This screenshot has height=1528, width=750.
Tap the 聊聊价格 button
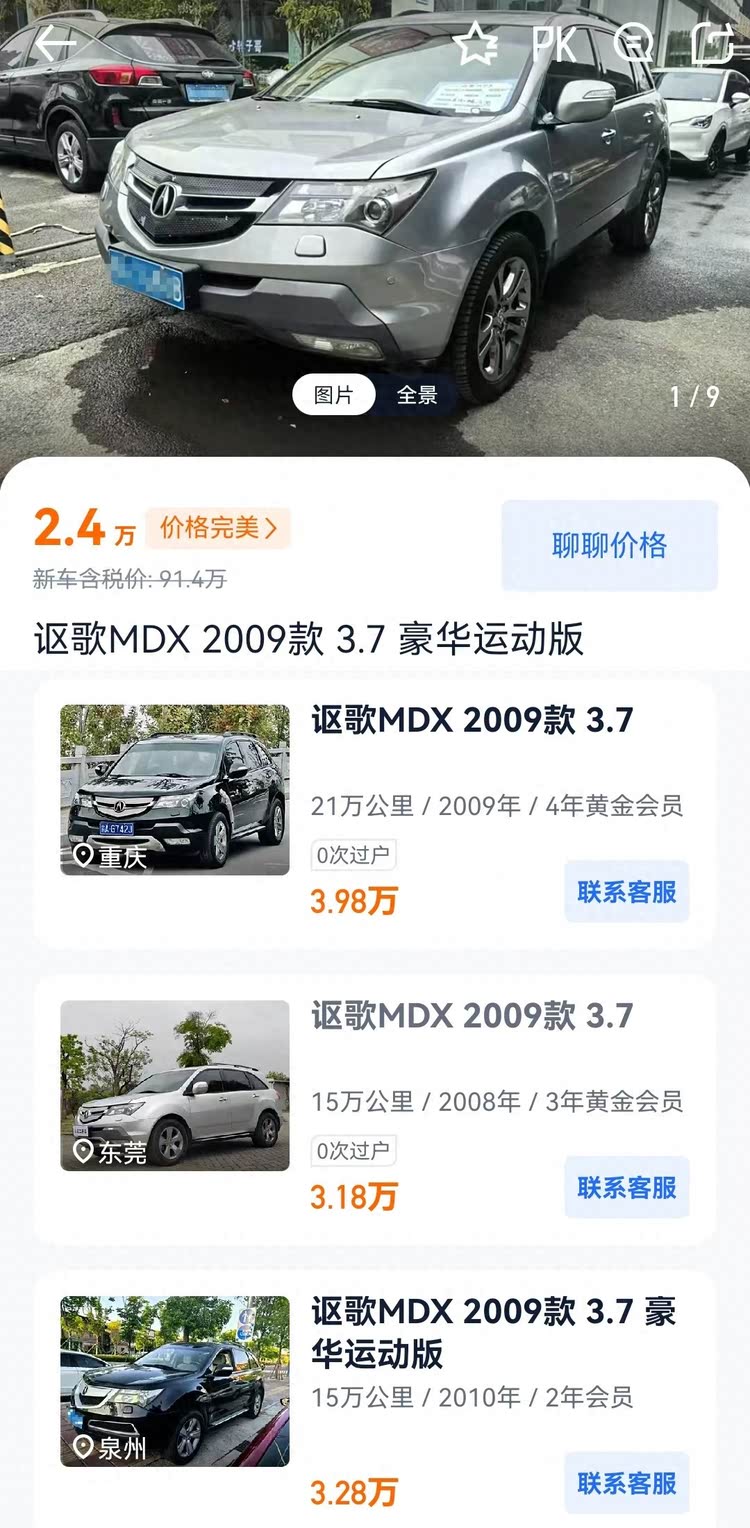pyautogui.click(x=609, y=545)
